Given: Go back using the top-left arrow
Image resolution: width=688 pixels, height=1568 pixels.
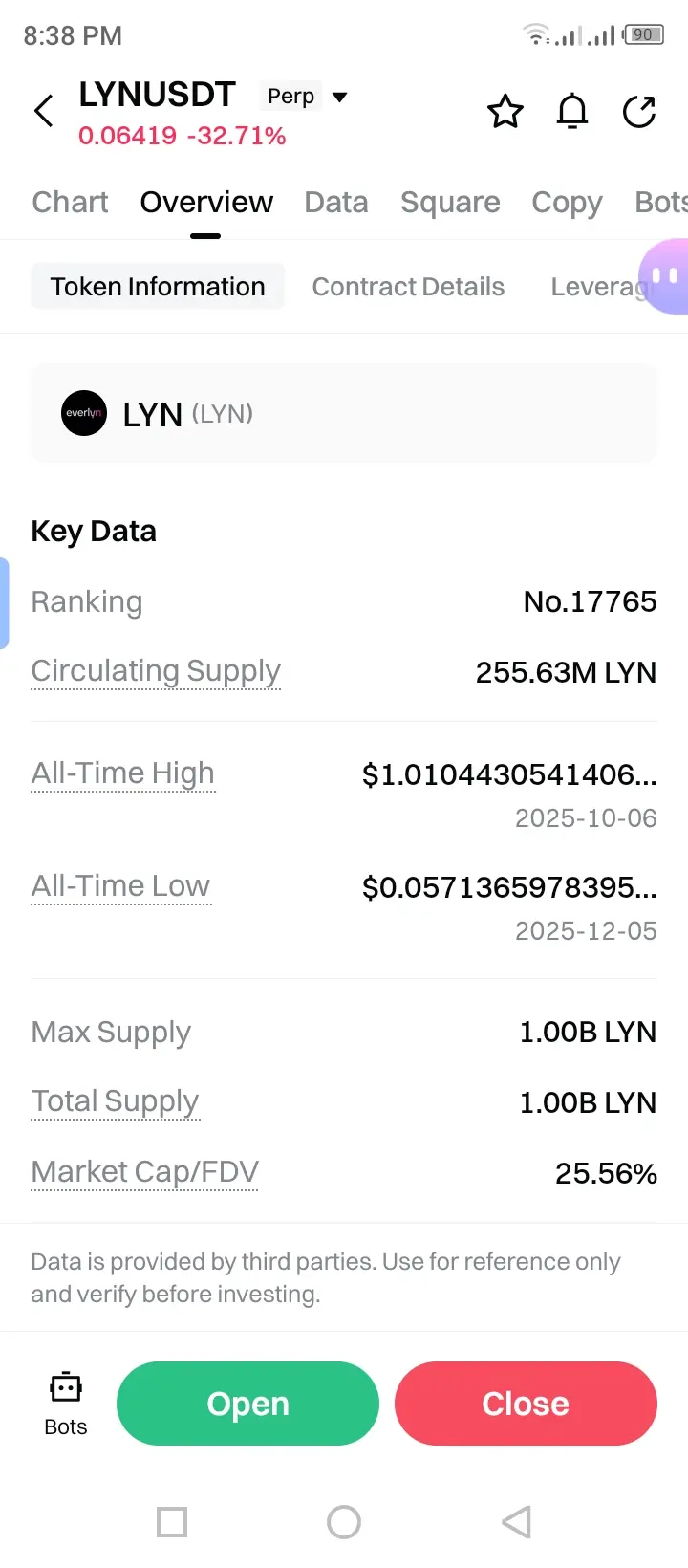Looking at the screenshot, I should click(x=43, y=112).
